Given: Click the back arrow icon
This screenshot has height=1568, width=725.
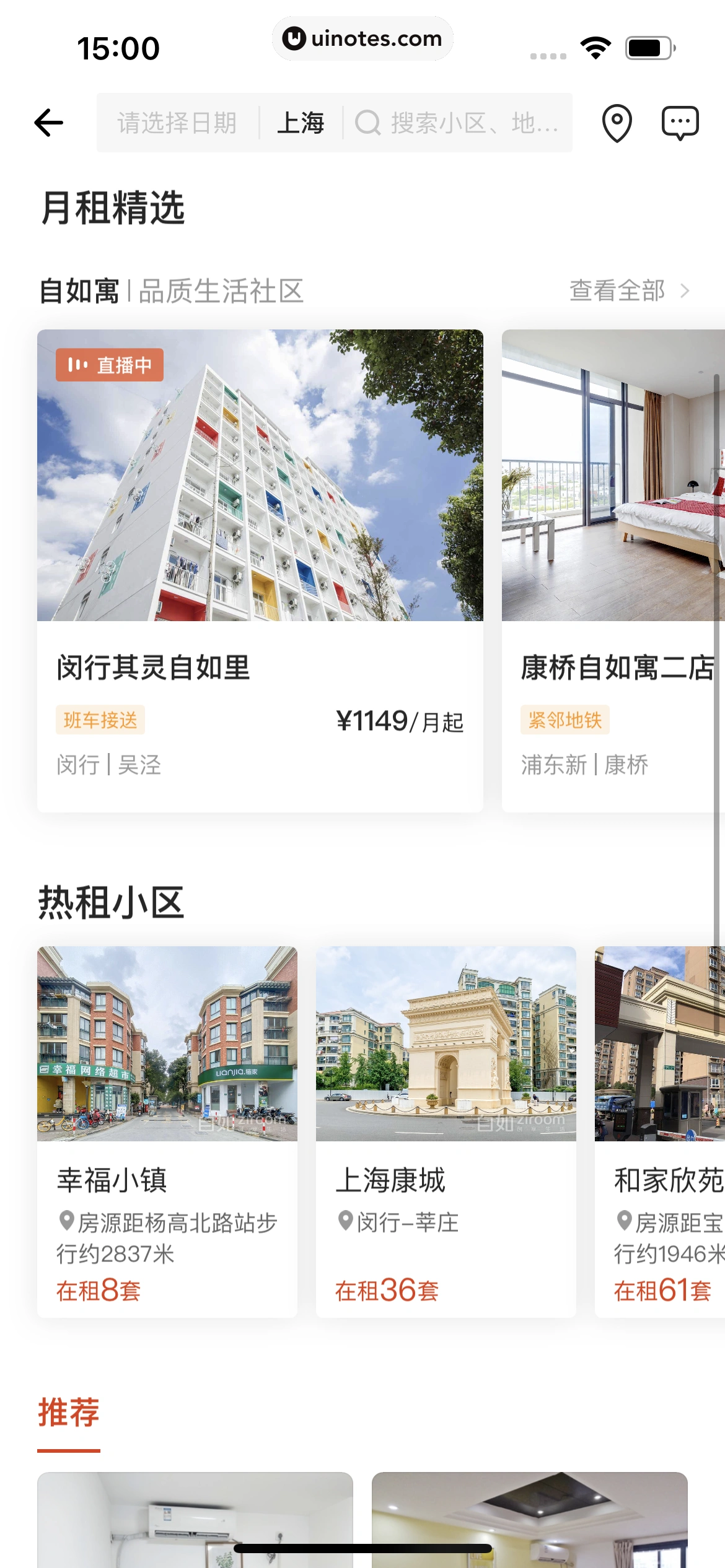Looking at the screenshot, I should [x=48, y=123].
